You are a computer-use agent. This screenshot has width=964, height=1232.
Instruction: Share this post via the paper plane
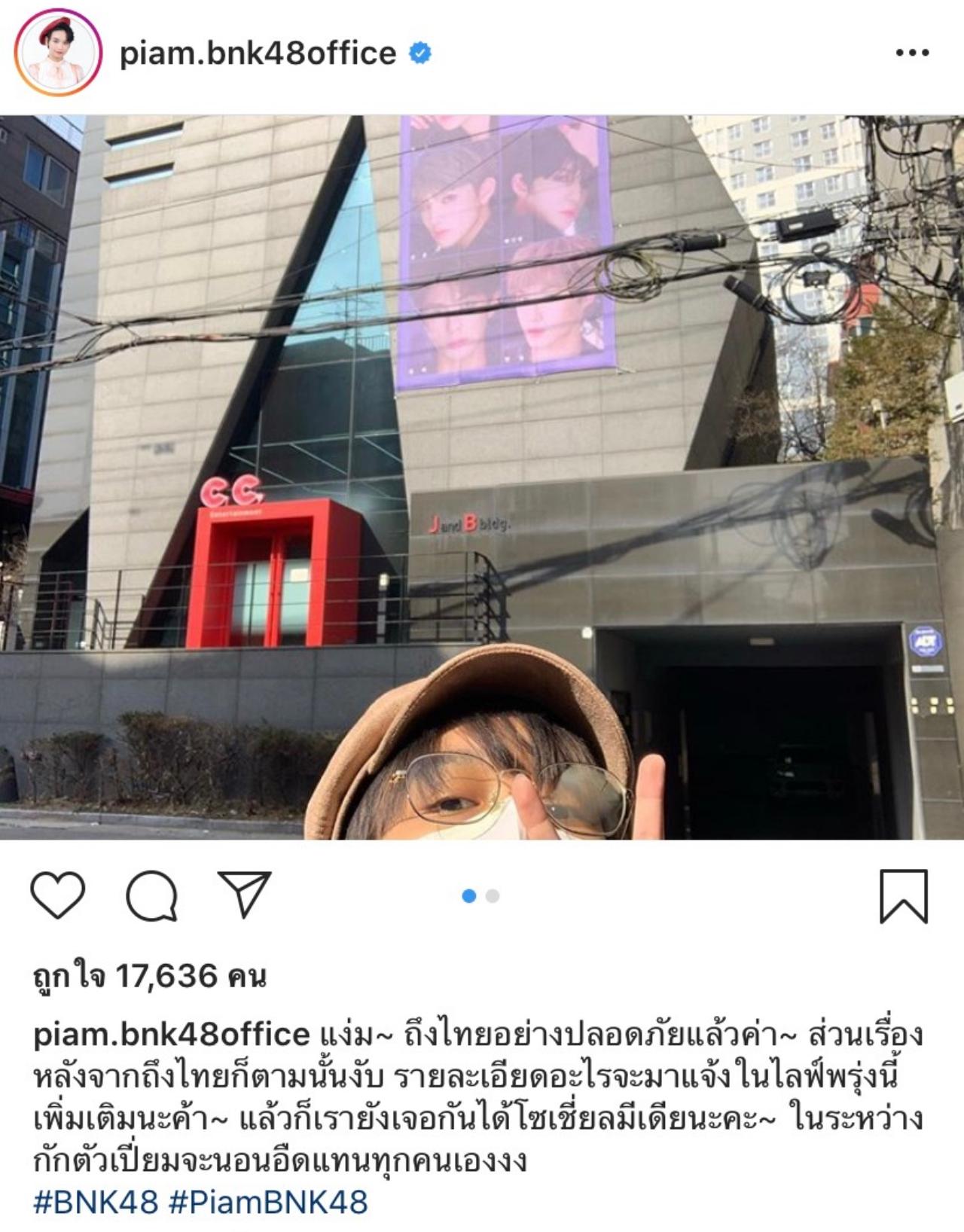[244, 894]
